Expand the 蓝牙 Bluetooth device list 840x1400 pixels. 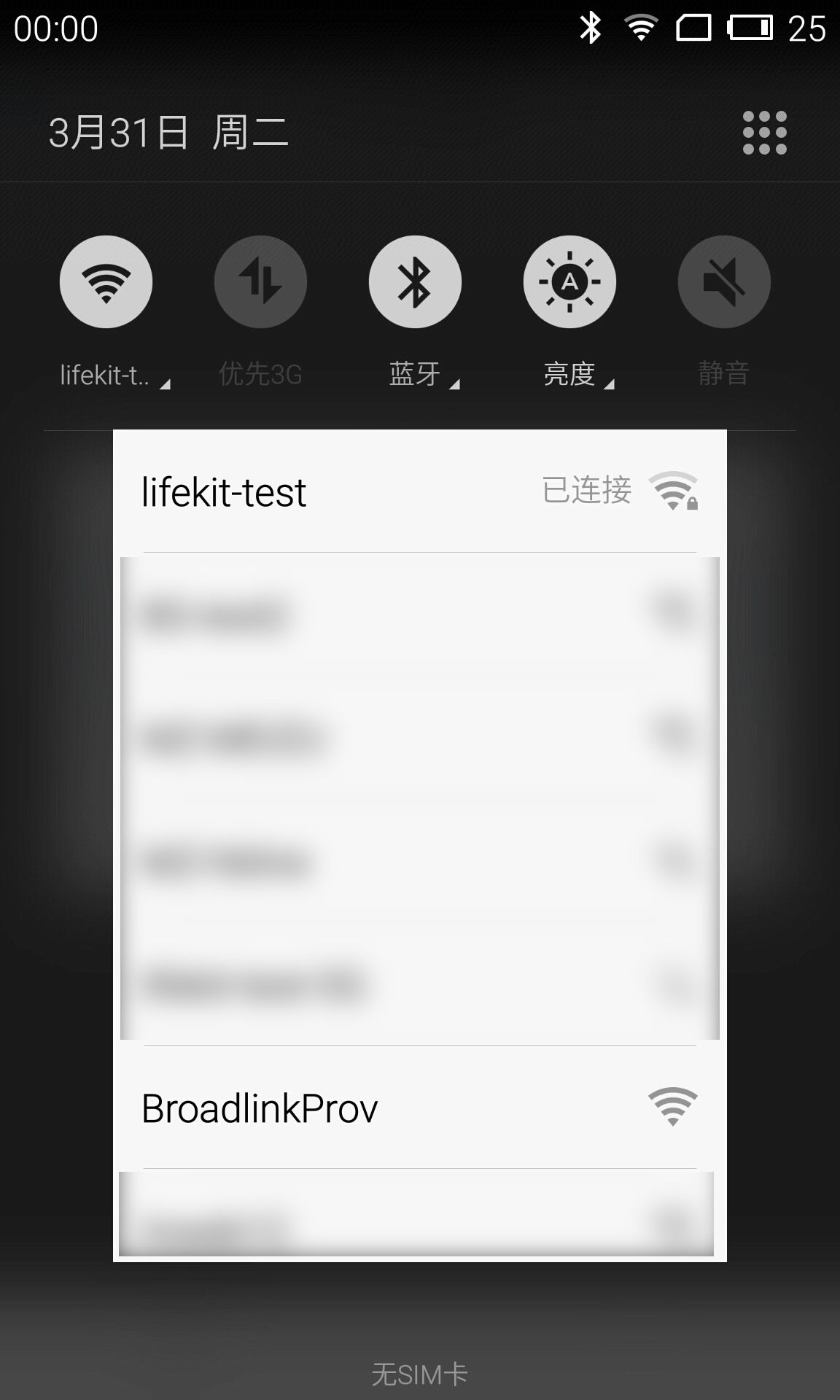[424, 376]
